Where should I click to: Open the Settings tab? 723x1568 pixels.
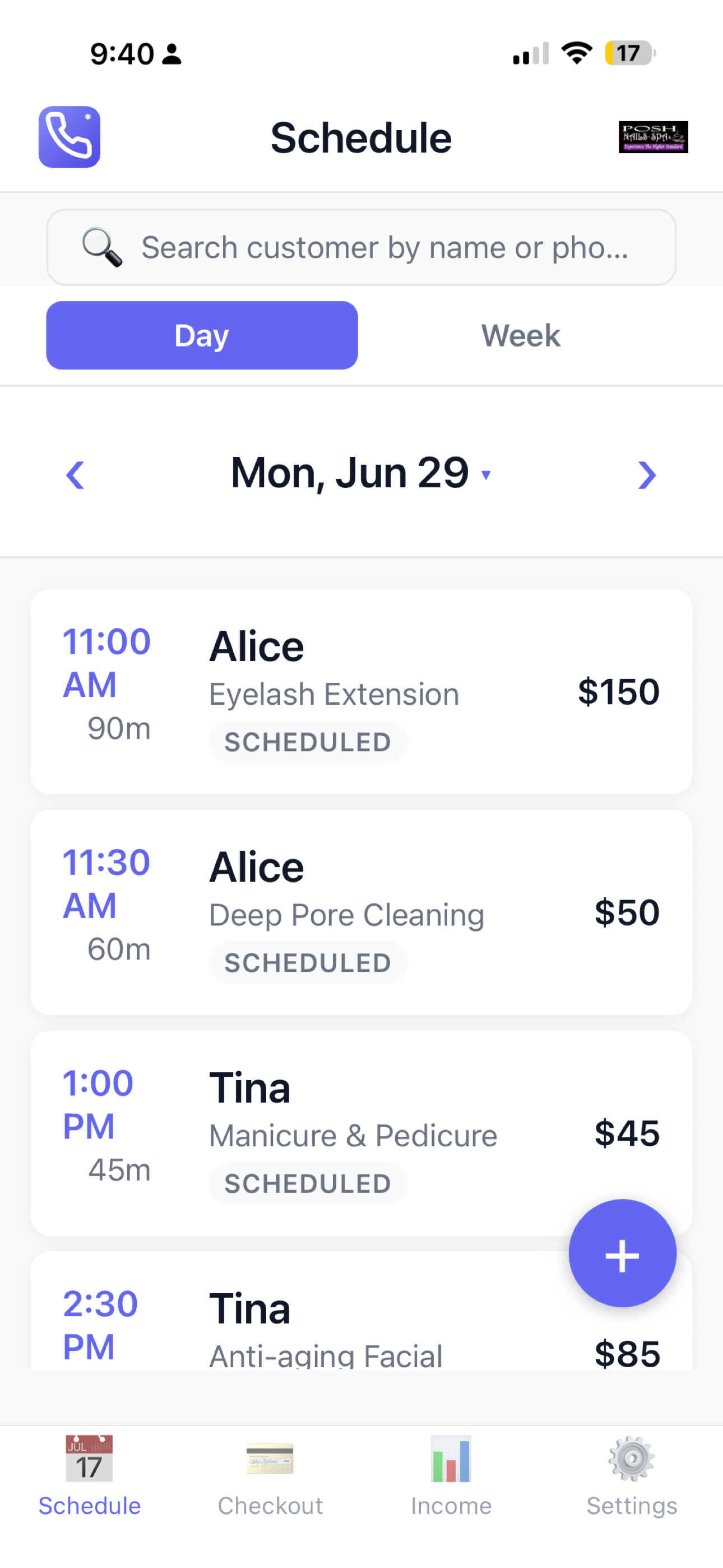click(x=632, y=1476)
